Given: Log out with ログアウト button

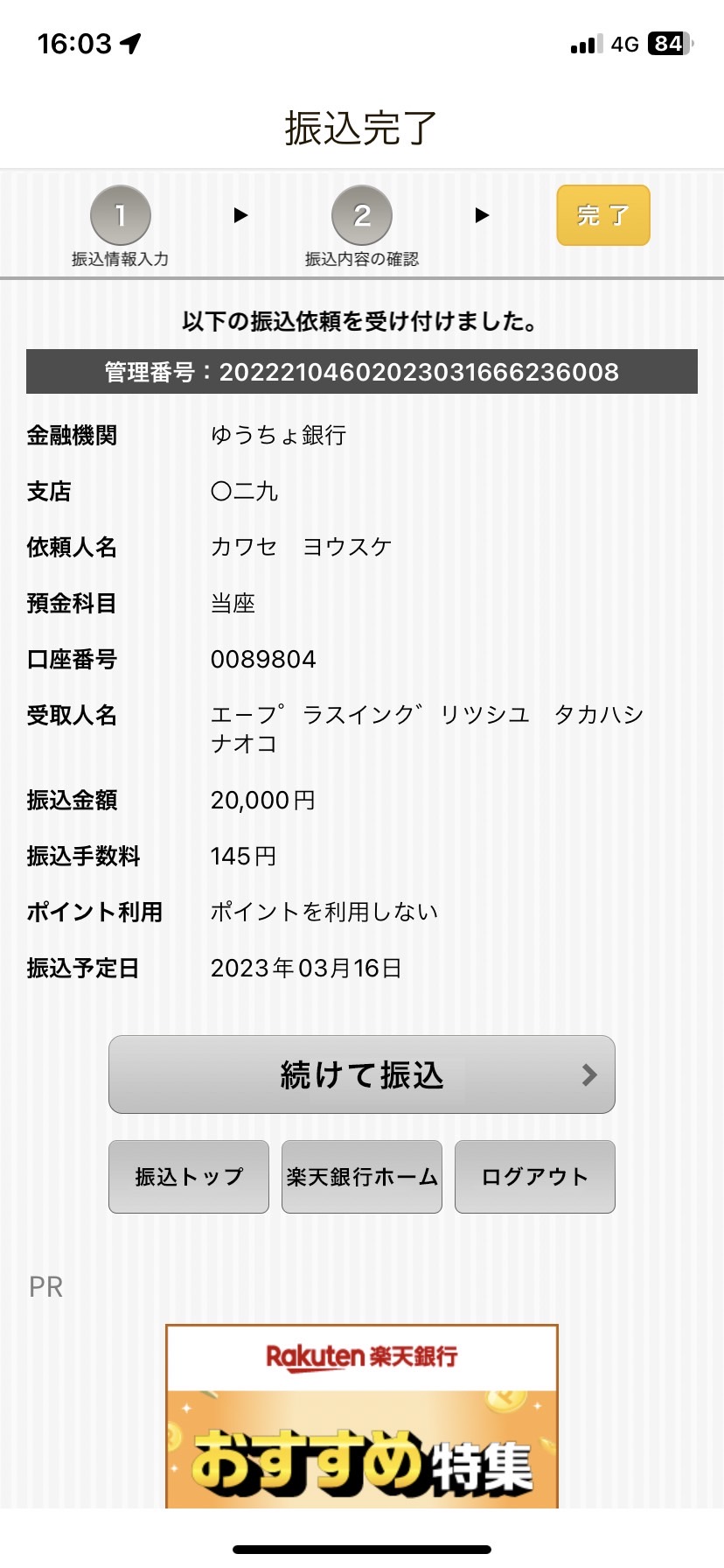Looking at the screenshot, I should tap(535, 1177).
